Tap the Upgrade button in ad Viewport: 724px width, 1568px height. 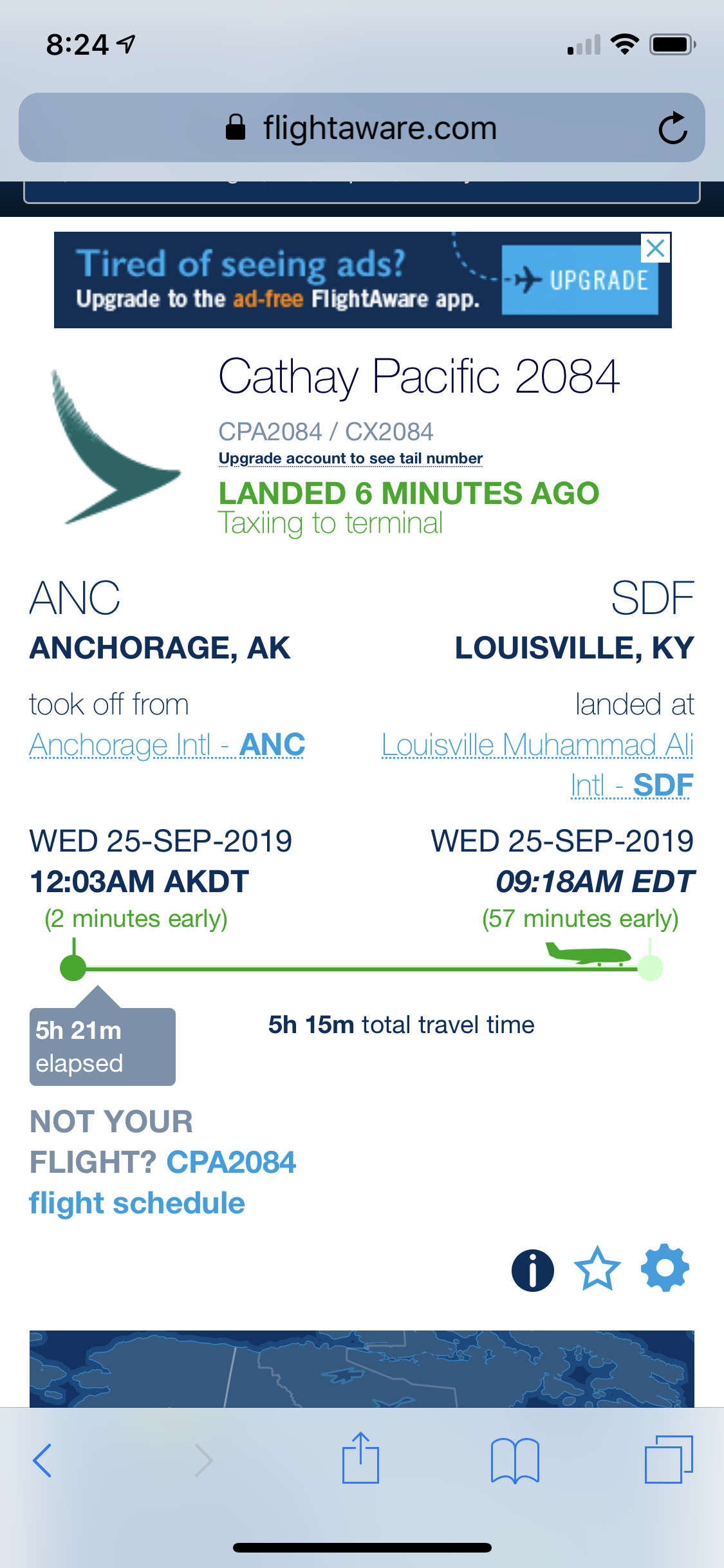point(580,280)
